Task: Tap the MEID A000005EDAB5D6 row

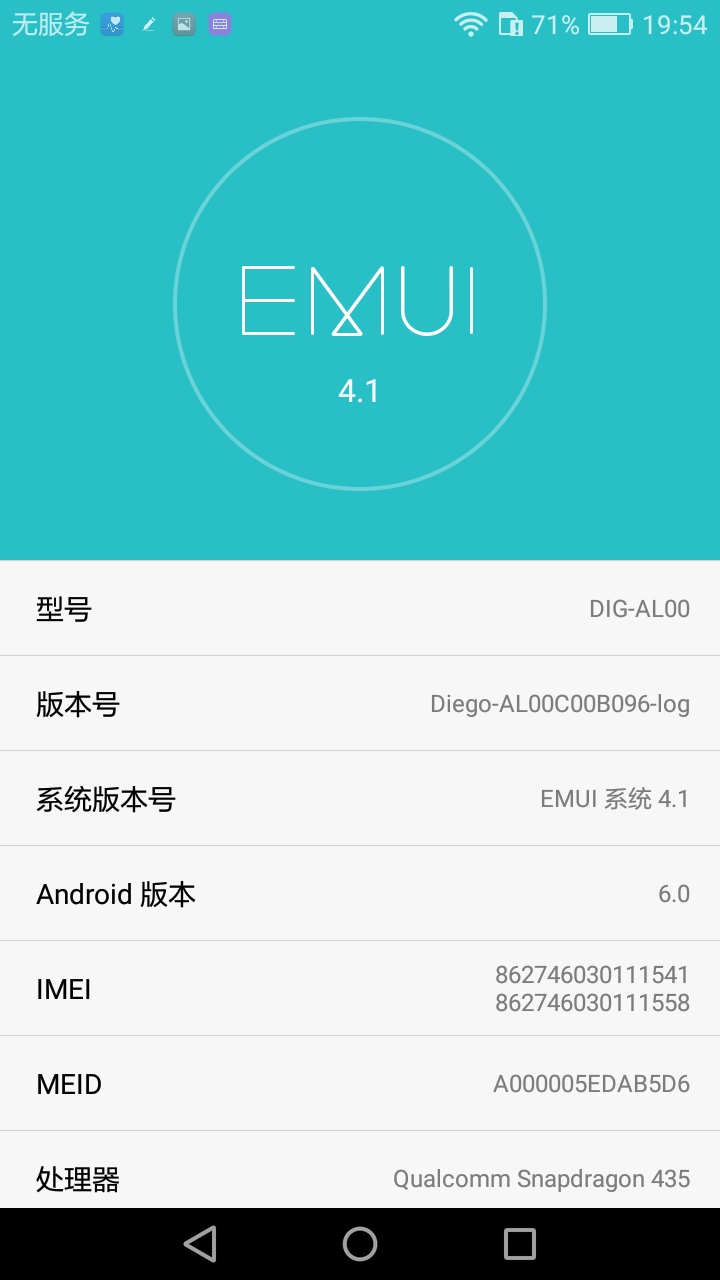Action: [360, 1083]
